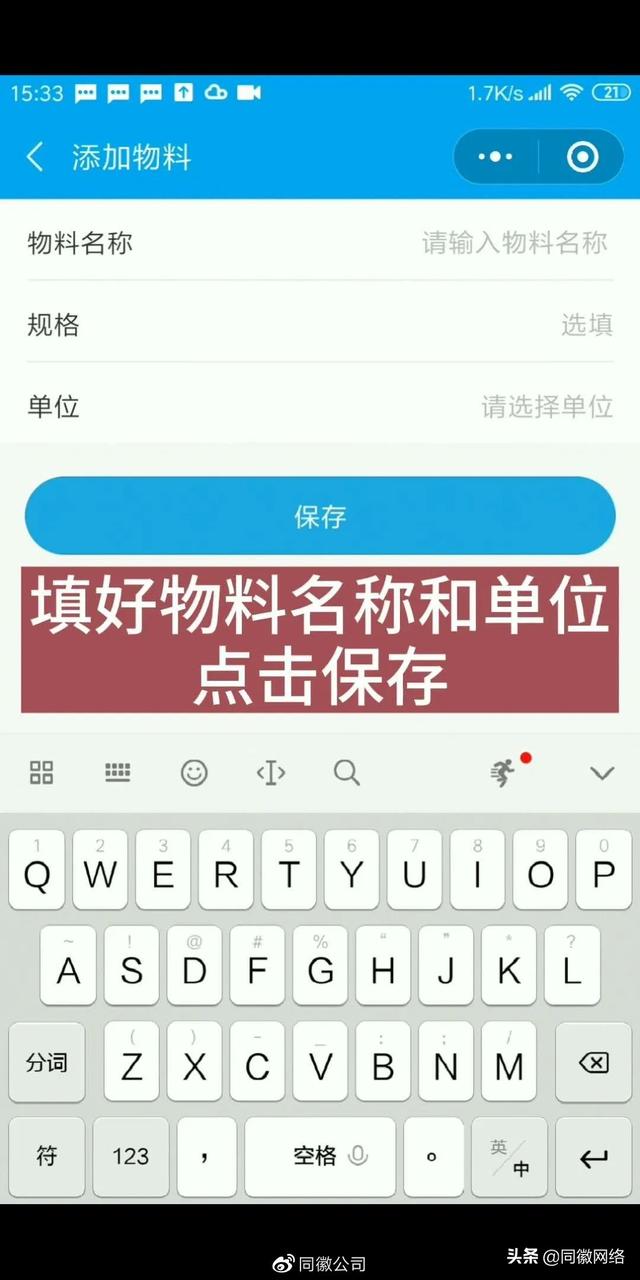Open the symbols panel with the 符 key
This screenshot has height=1280, width=640.
47,1157
